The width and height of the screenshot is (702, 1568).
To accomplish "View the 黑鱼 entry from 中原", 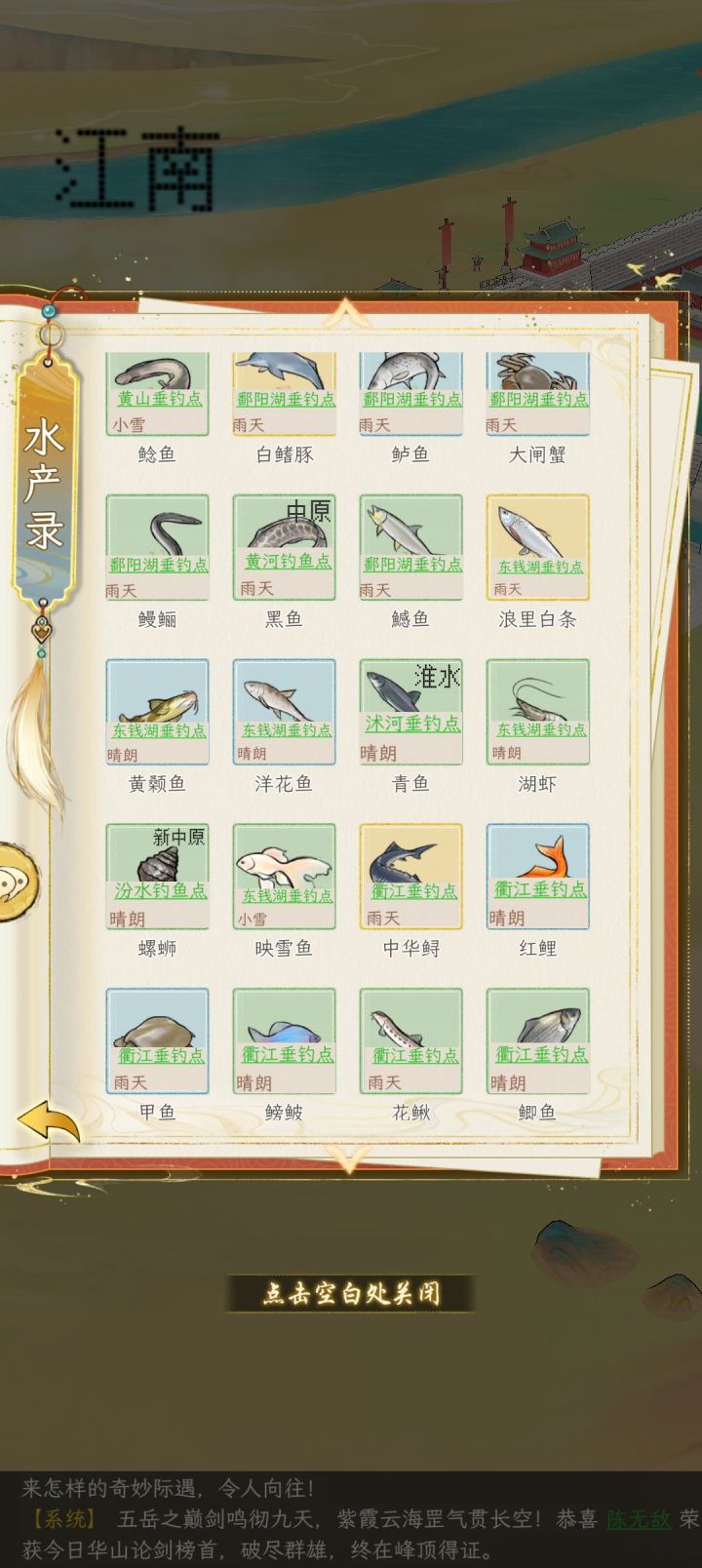I will tap(284, 531).
